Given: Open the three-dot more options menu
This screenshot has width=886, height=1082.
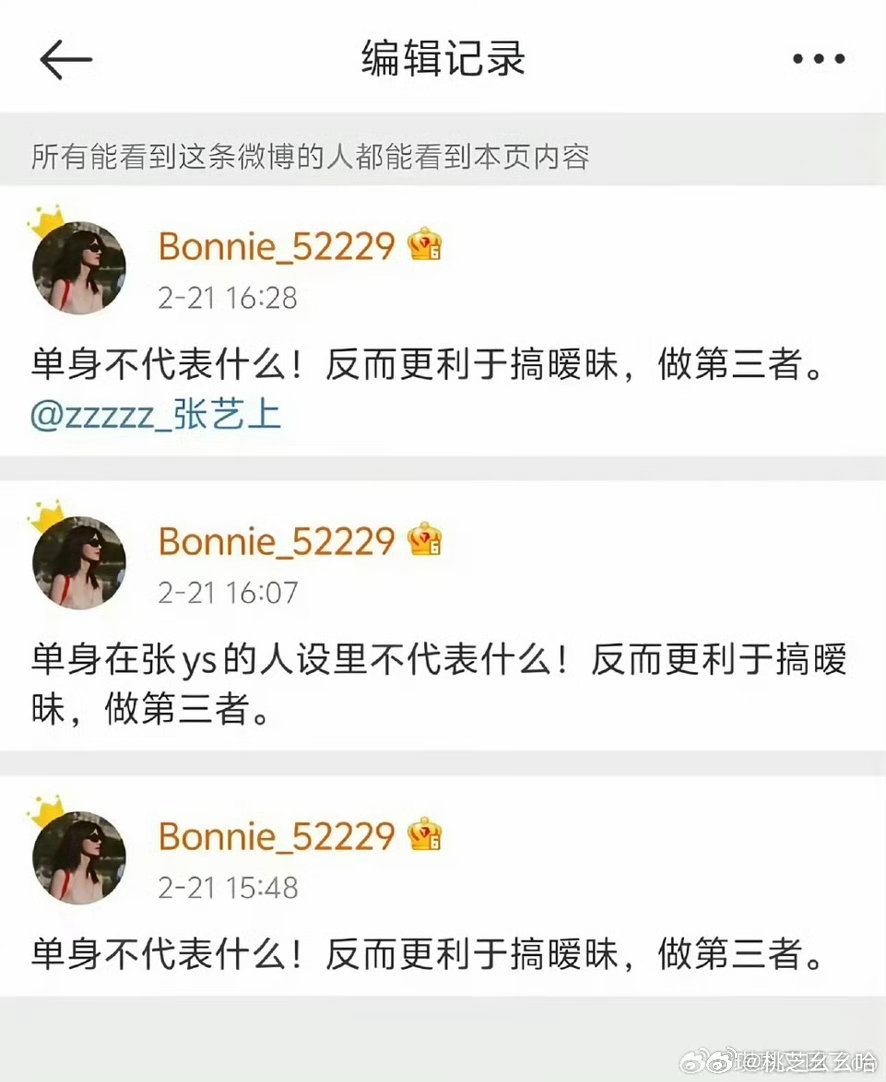Looking at the screenshot, I should coord(818,58).
